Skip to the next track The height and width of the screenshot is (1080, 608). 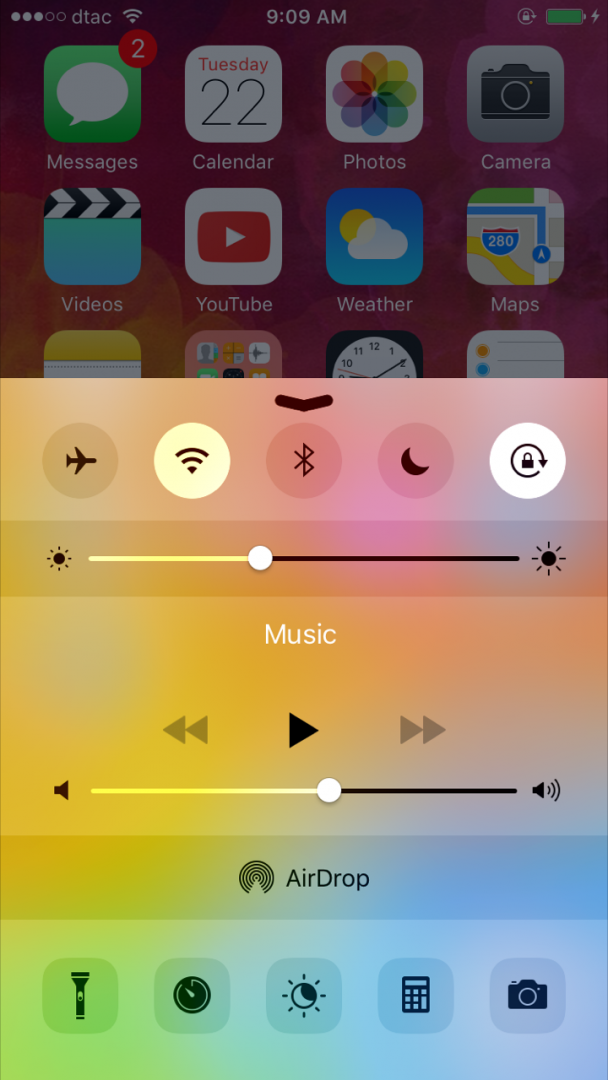tap(422, 730)
